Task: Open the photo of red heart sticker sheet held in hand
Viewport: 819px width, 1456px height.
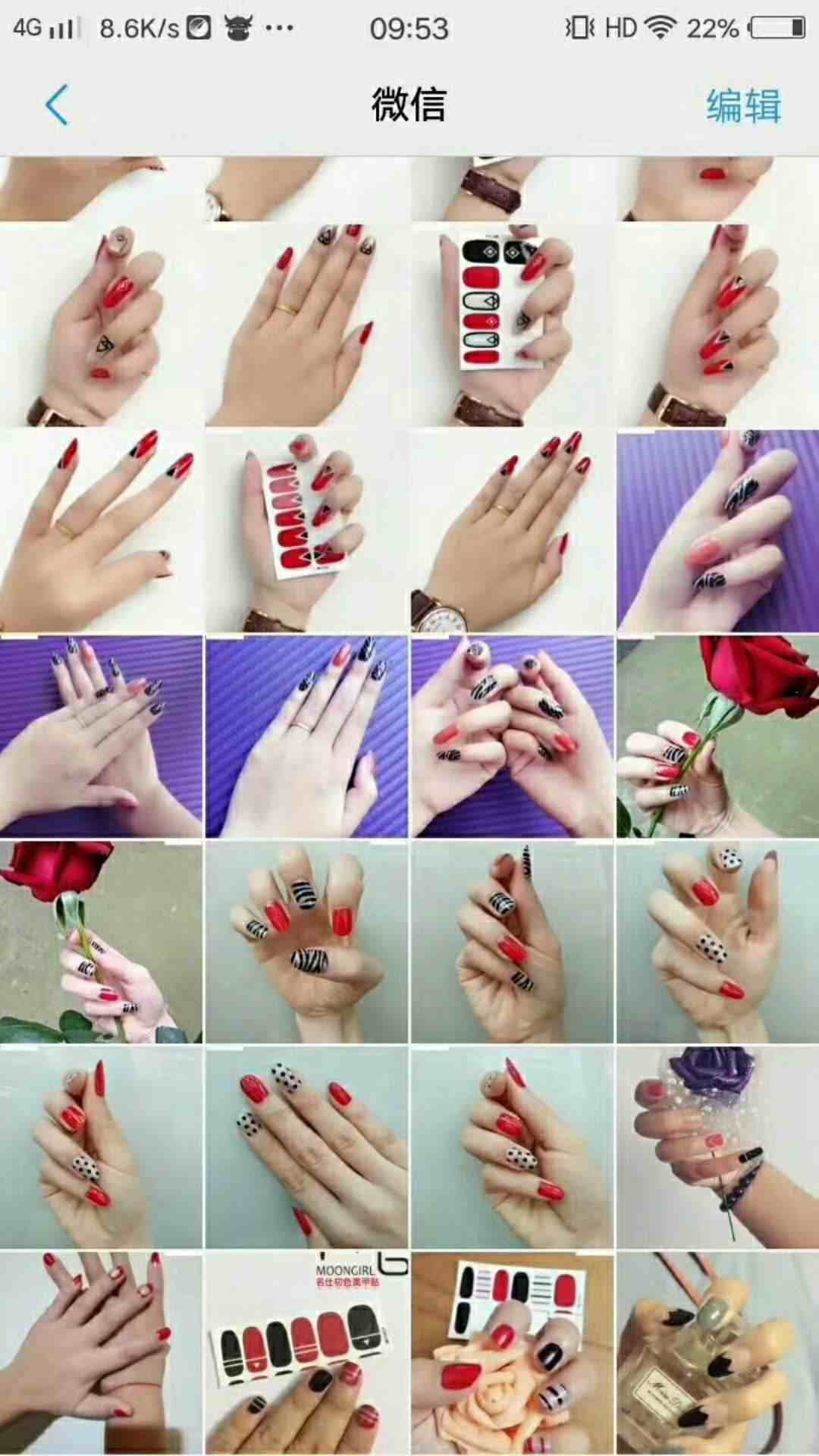Action: coord(306,531)
